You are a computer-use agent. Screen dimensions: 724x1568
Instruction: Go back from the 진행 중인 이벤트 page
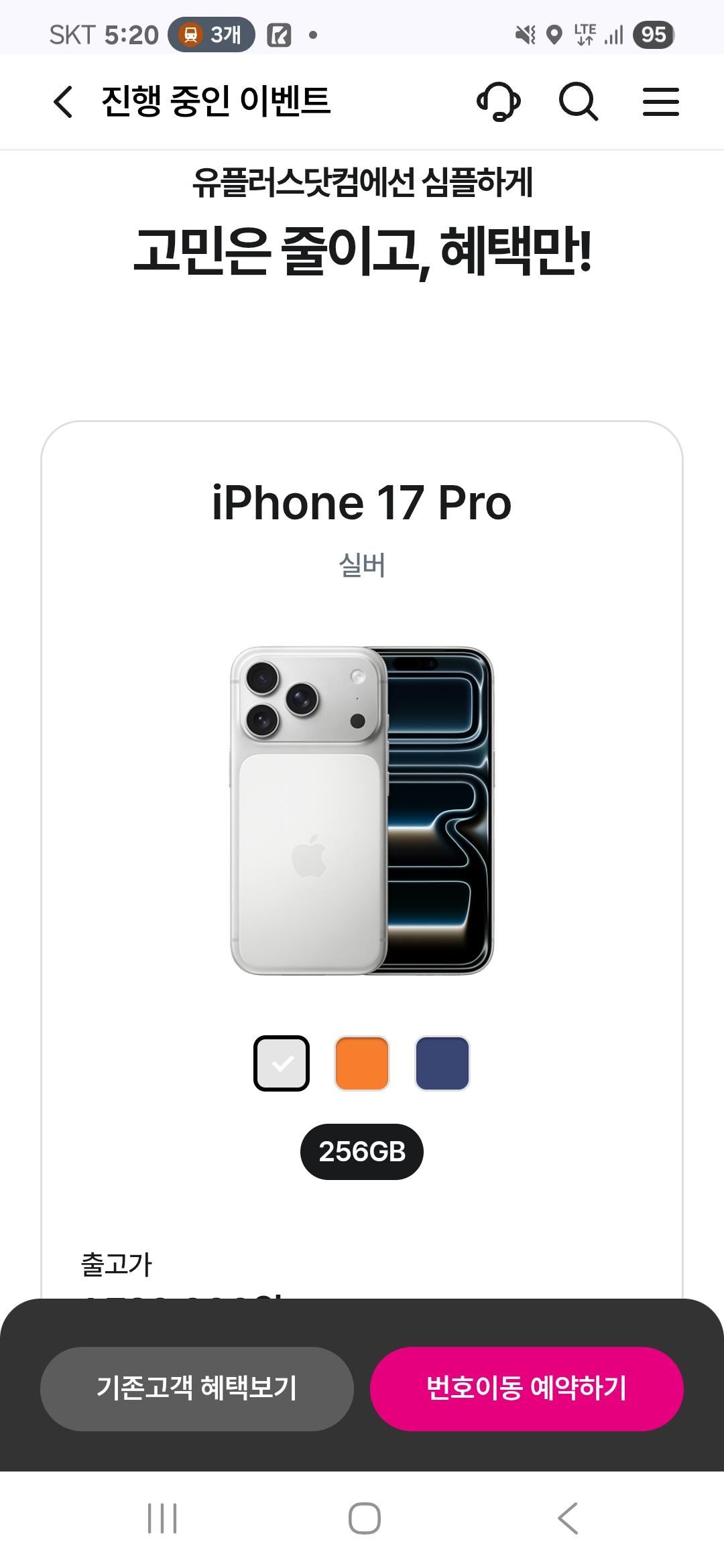point(62,102)
